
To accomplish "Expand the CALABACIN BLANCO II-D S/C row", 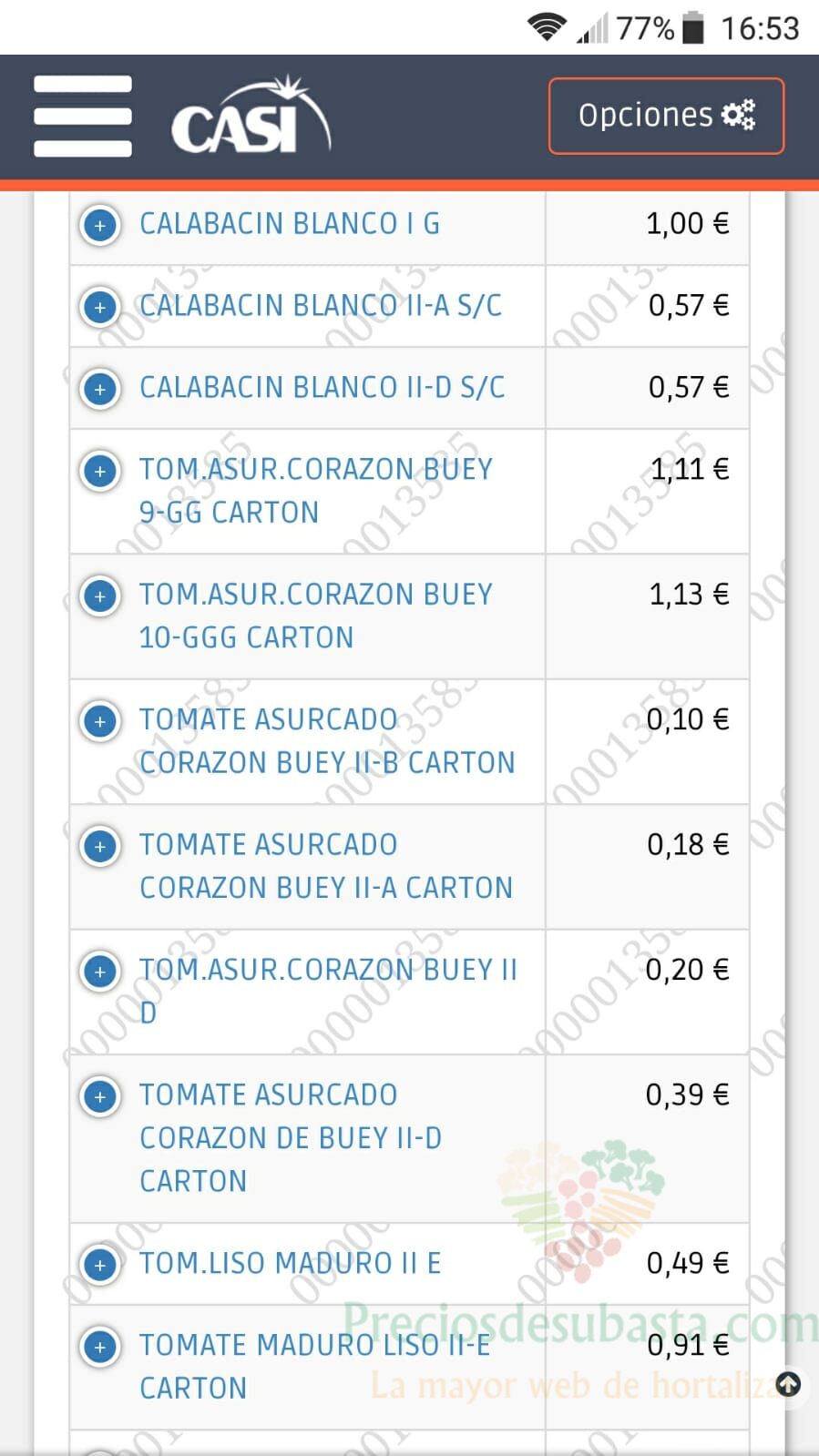I will 100,389.
